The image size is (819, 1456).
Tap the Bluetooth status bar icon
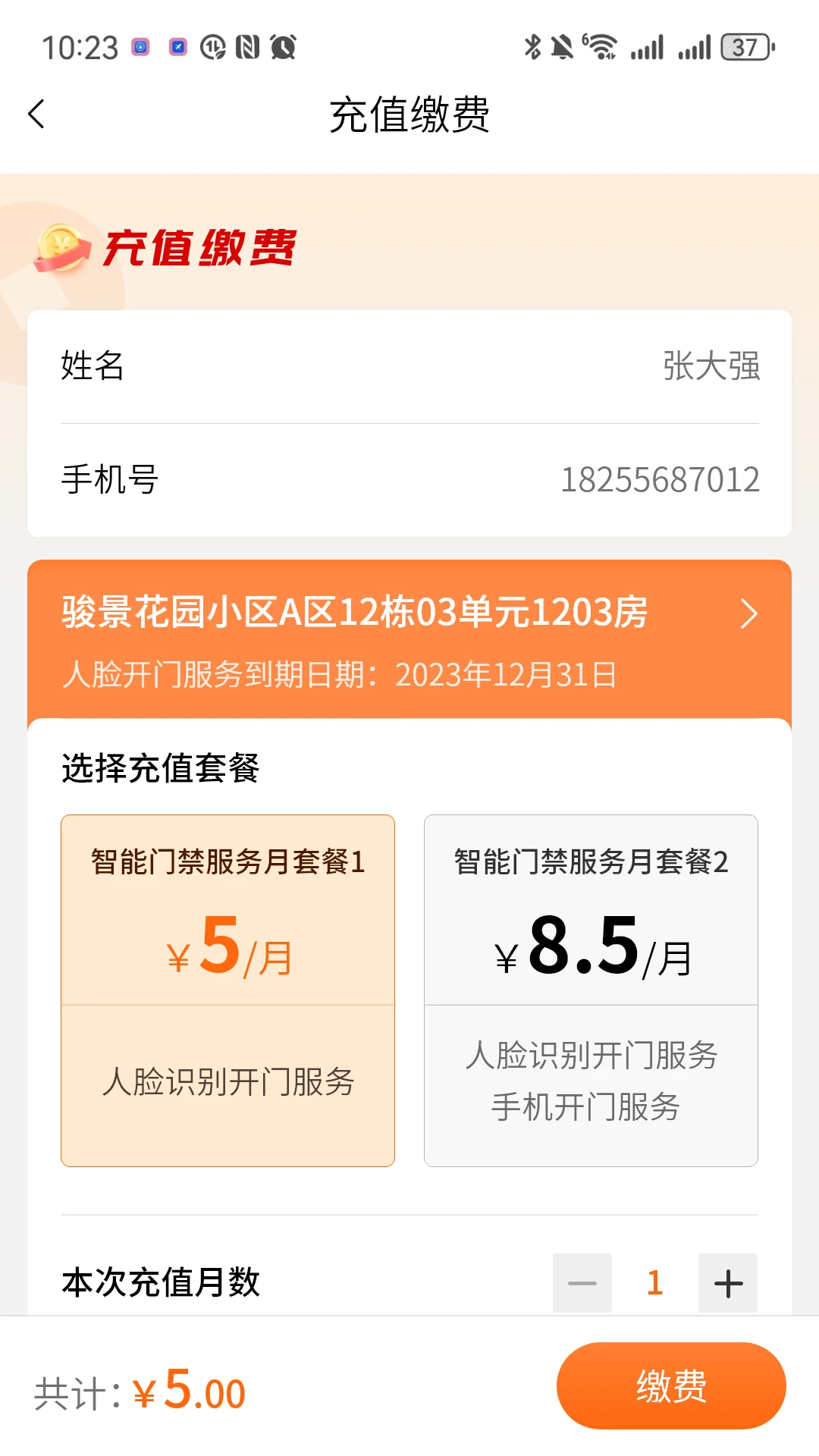(x=534, y=47)
